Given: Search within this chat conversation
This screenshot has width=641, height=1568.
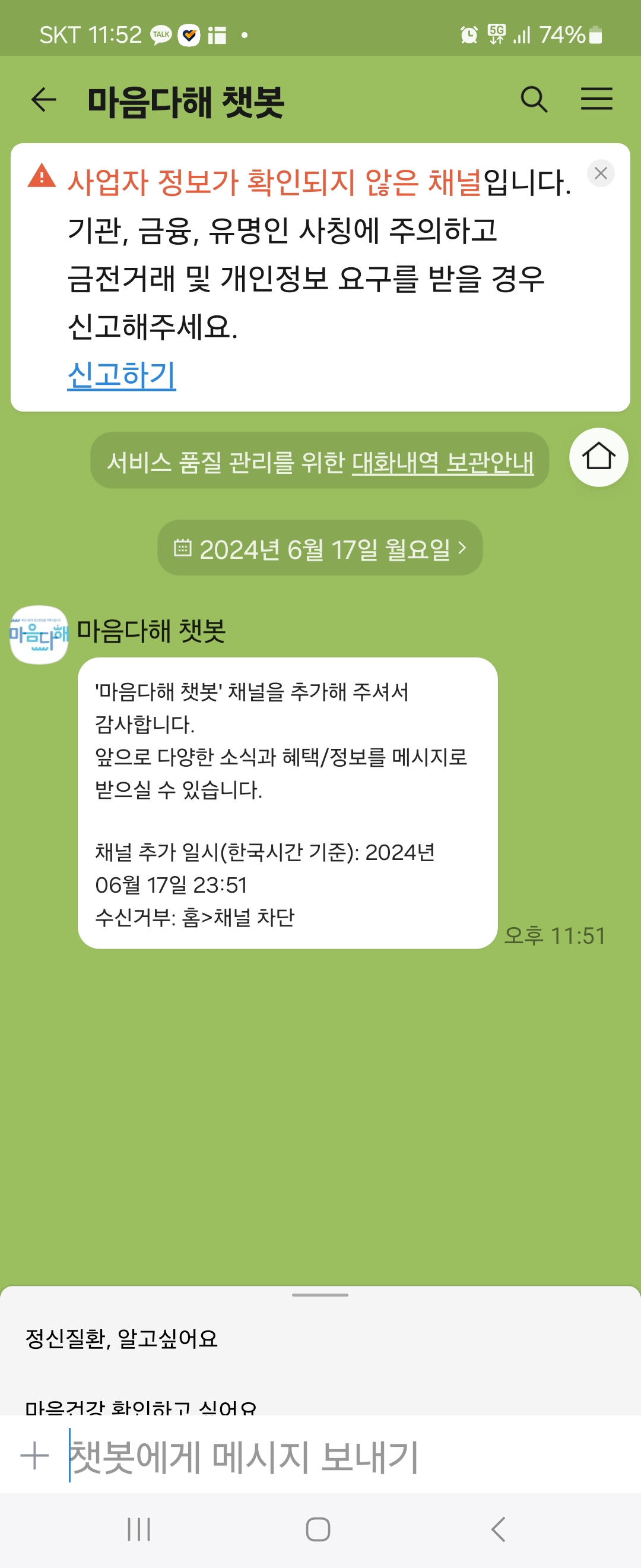Looking at the screenshot, I should pos(534,100).
